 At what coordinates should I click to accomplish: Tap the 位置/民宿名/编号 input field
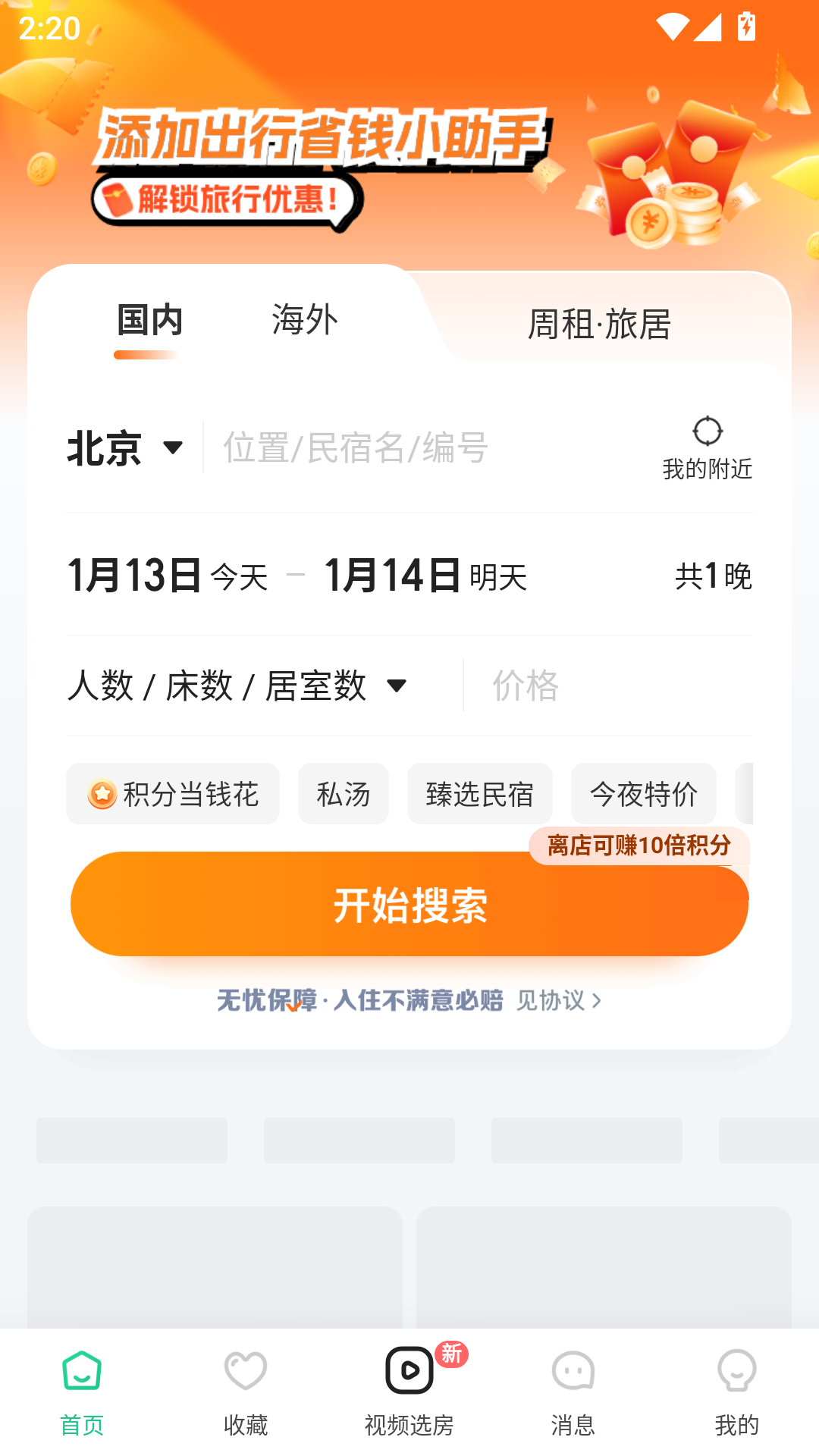(356, 448)
